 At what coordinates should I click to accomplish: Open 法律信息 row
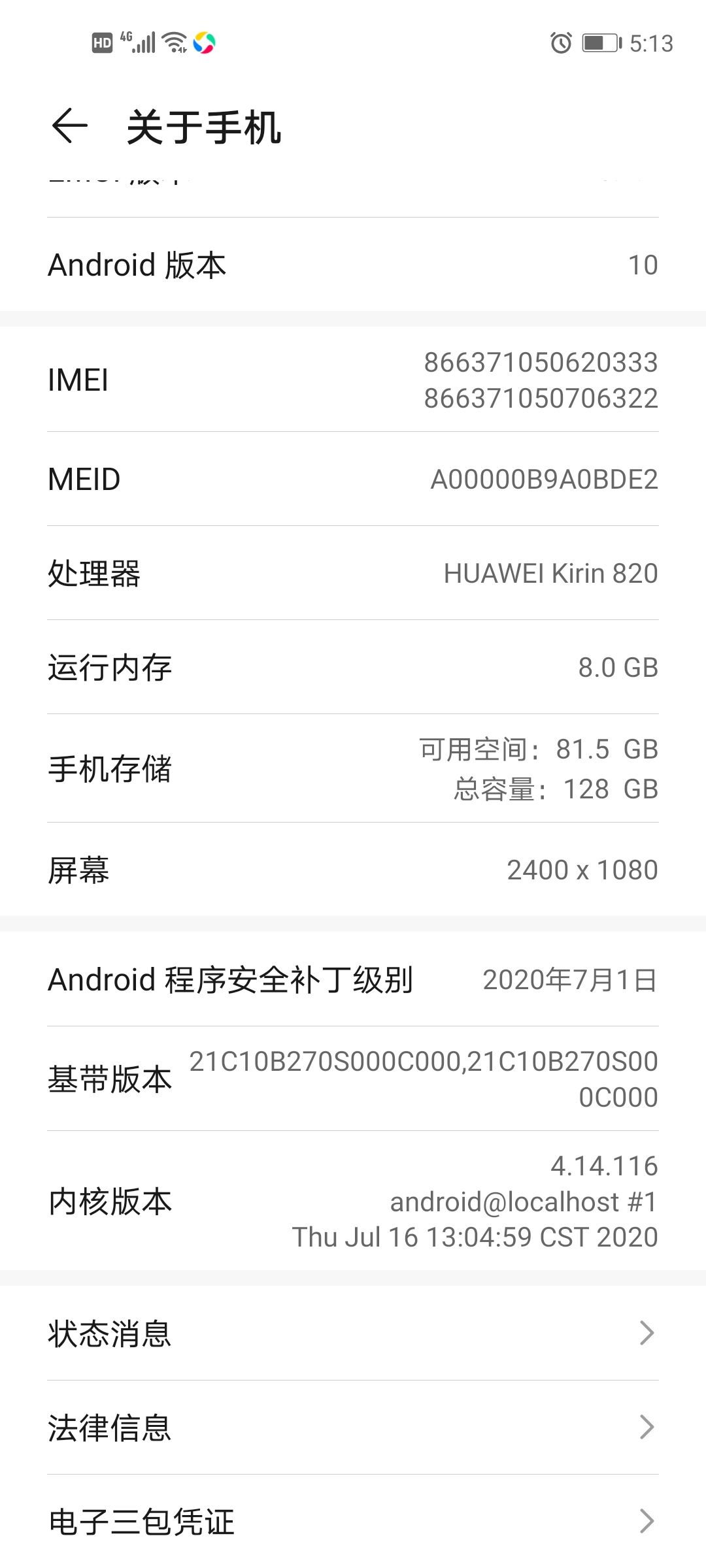click(x=353, y=1427)
